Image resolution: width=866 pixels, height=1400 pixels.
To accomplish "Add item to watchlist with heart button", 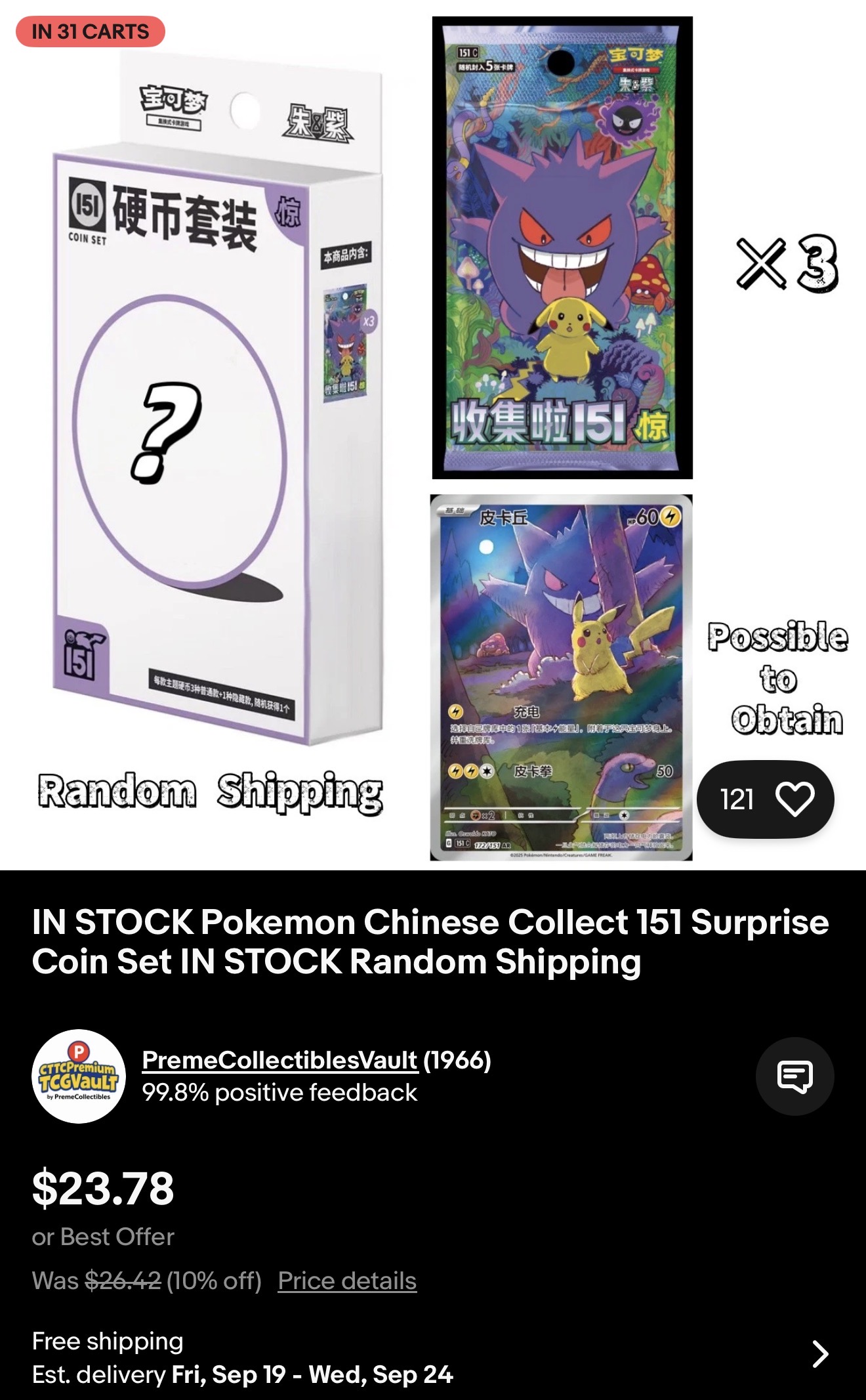I will click(x=765, y=799).
